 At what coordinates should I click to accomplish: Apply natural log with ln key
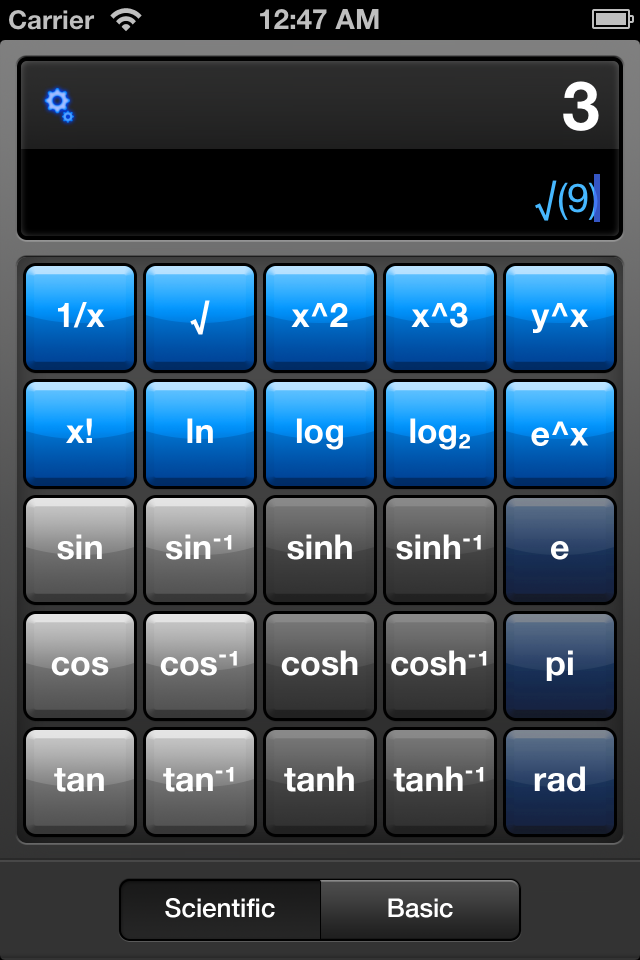pyautogui.click(x=200, y=433)
